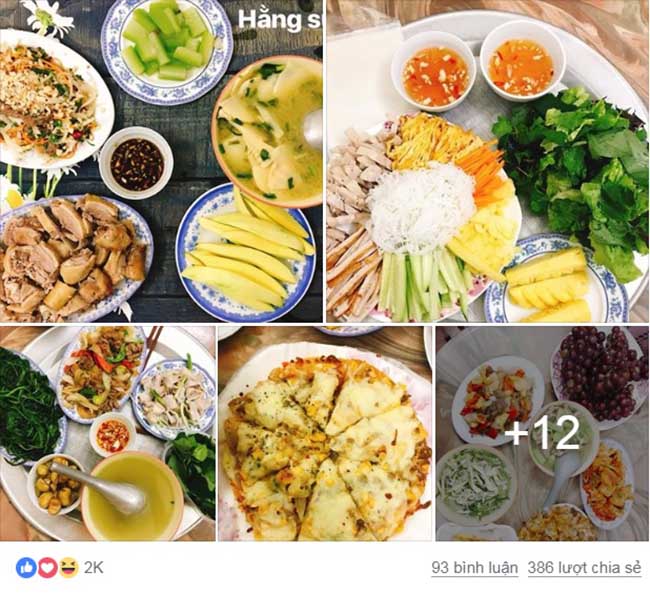This screenshot has height=593, width=650.
Task: Open the photo with noodles and dipping sauces
Action: 487,160
